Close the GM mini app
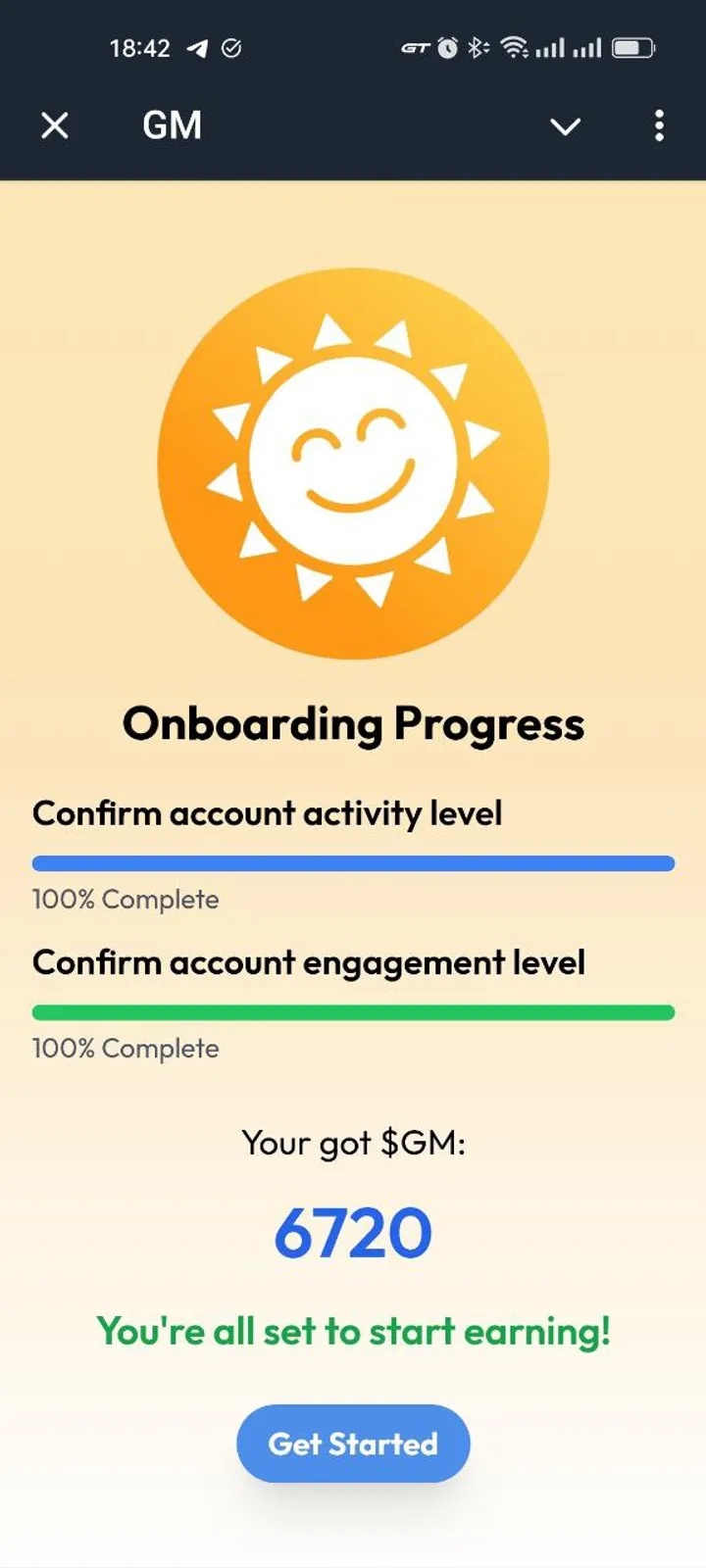Screen dimensions: 706x1568 pos(55,125)
